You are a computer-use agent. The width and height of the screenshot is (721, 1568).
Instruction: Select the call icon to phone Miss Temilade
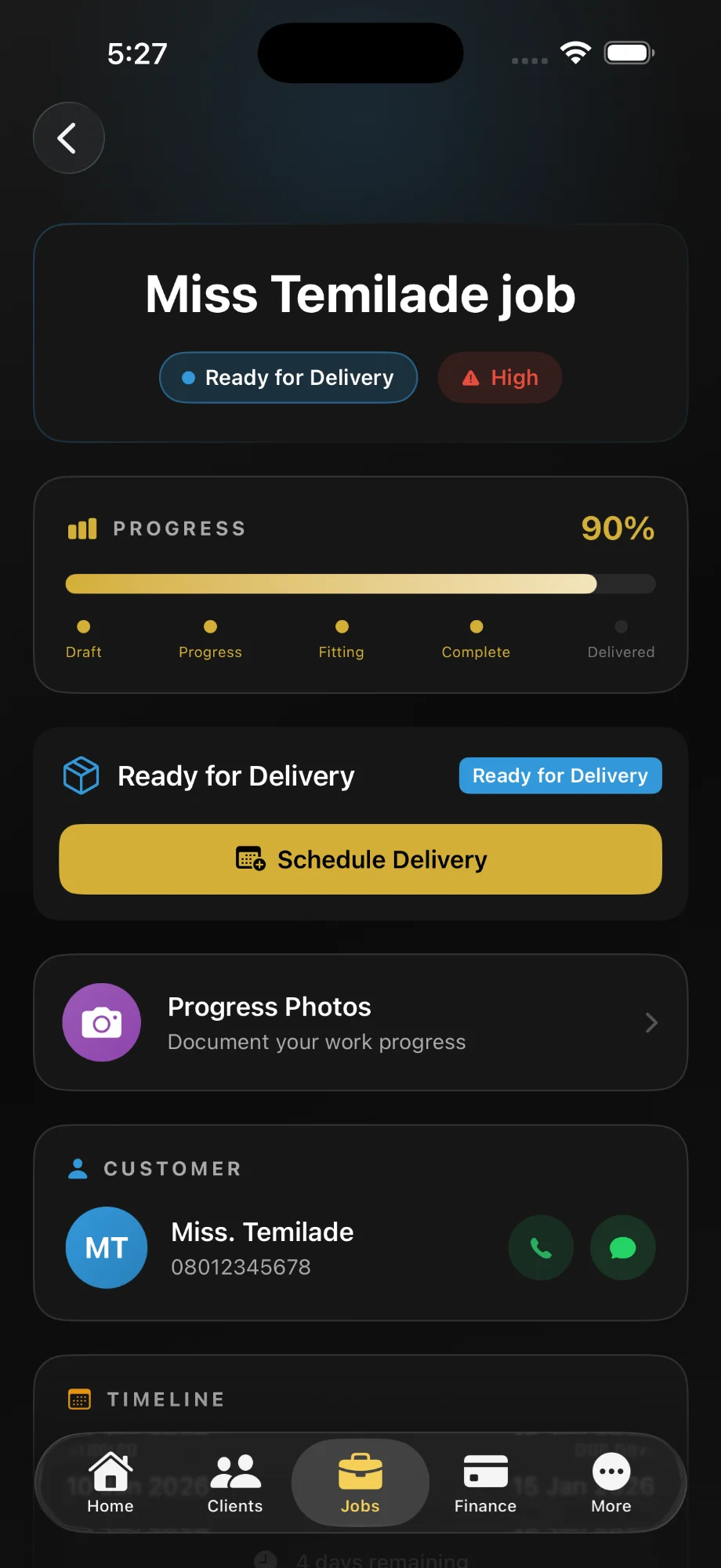pos(541,1248)
